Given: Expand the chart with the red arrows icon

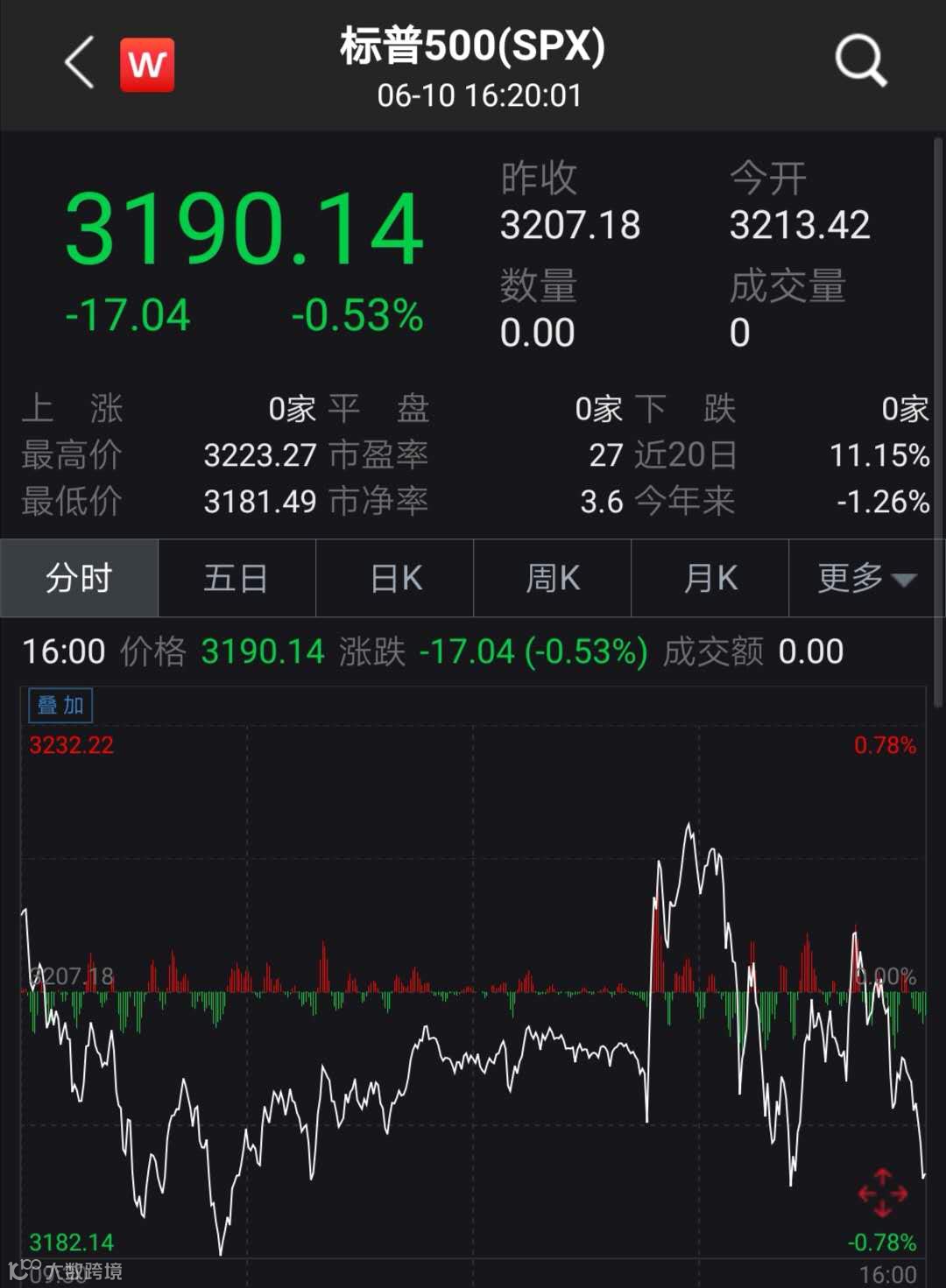Looking at the screenshot, I should (882, 1193).
